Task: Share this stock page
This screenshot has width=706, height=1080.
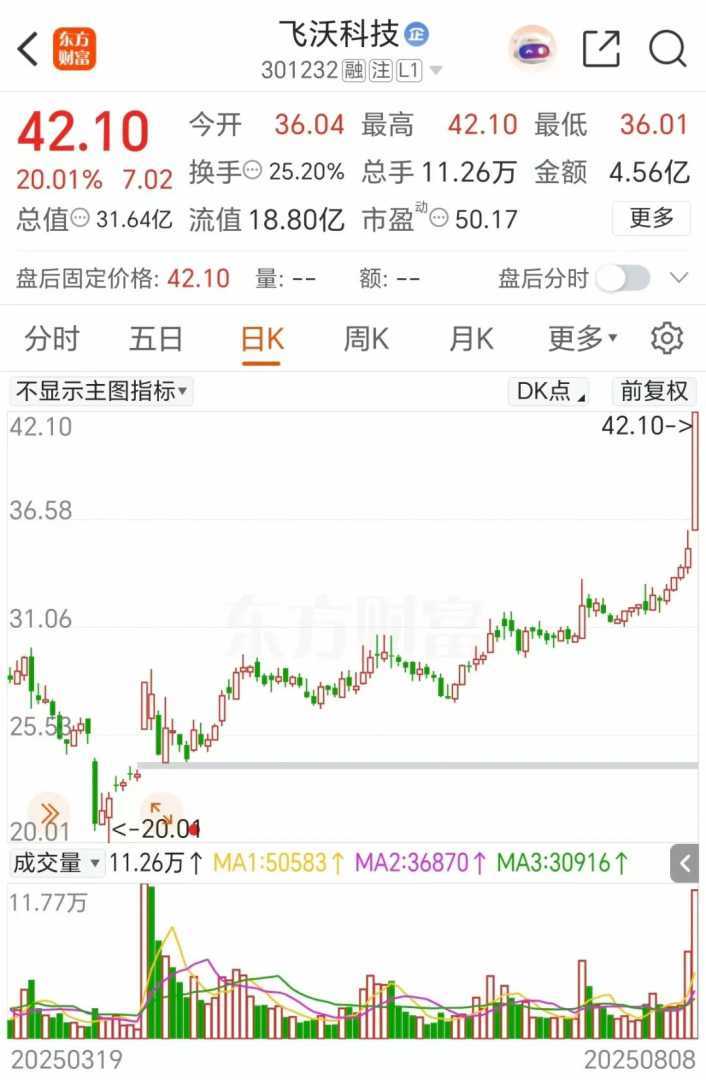Action: [601, 49]
